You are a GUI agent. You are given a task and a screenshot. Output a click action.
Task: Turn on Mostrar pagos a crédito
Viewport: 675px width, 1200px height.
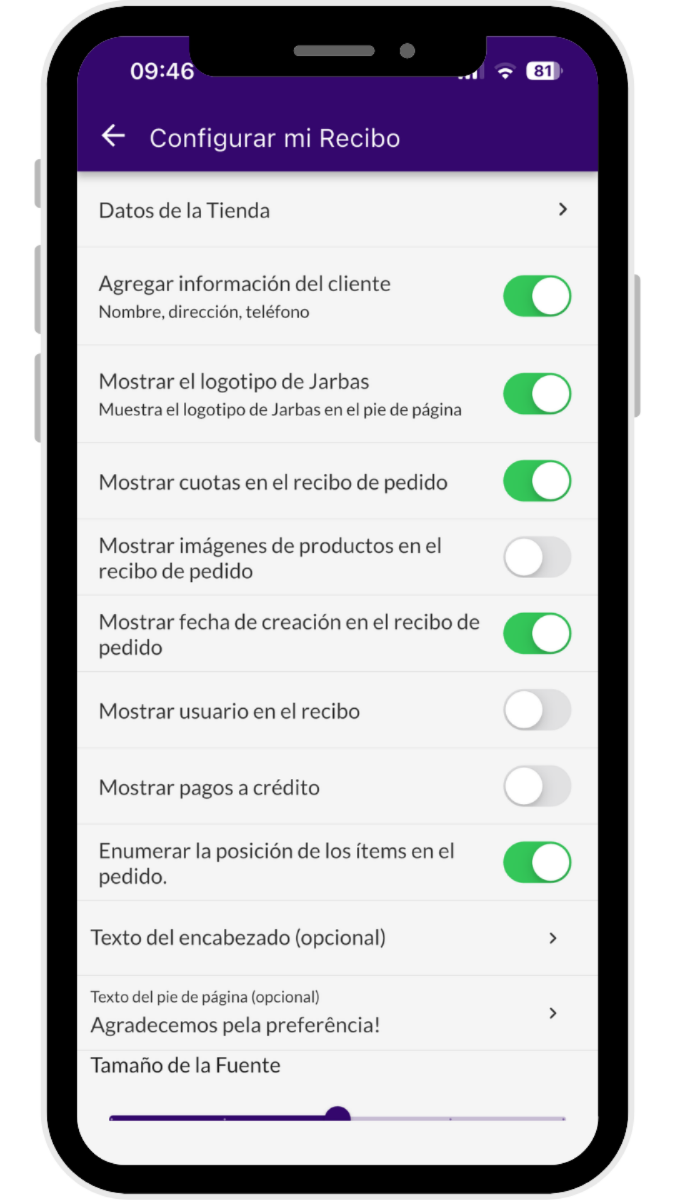tap(536, 786)
